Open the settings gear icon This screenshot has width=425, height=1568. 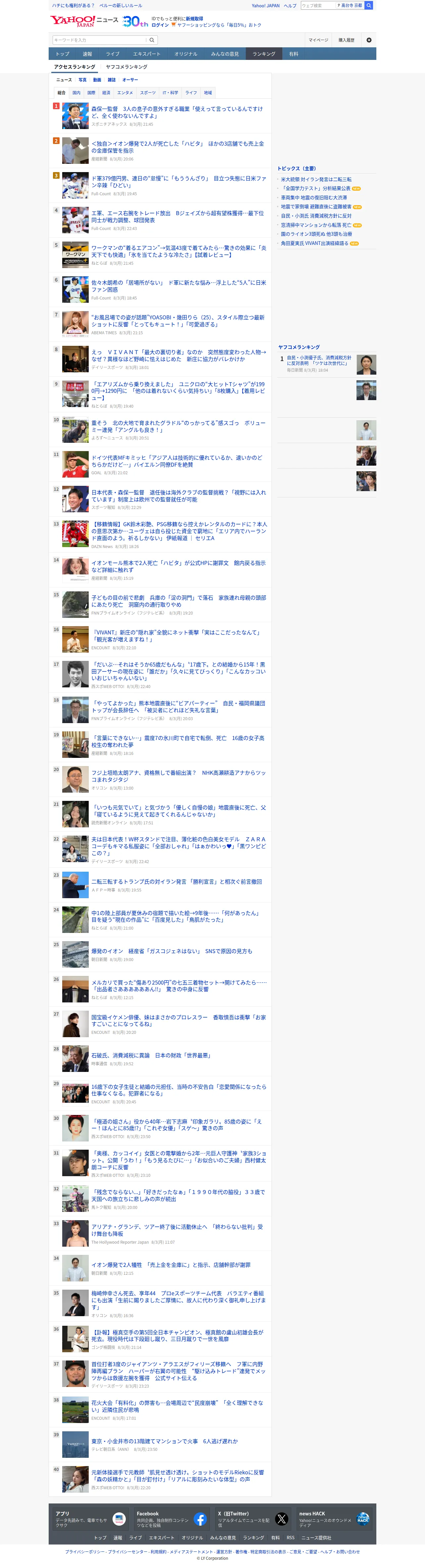368,40
